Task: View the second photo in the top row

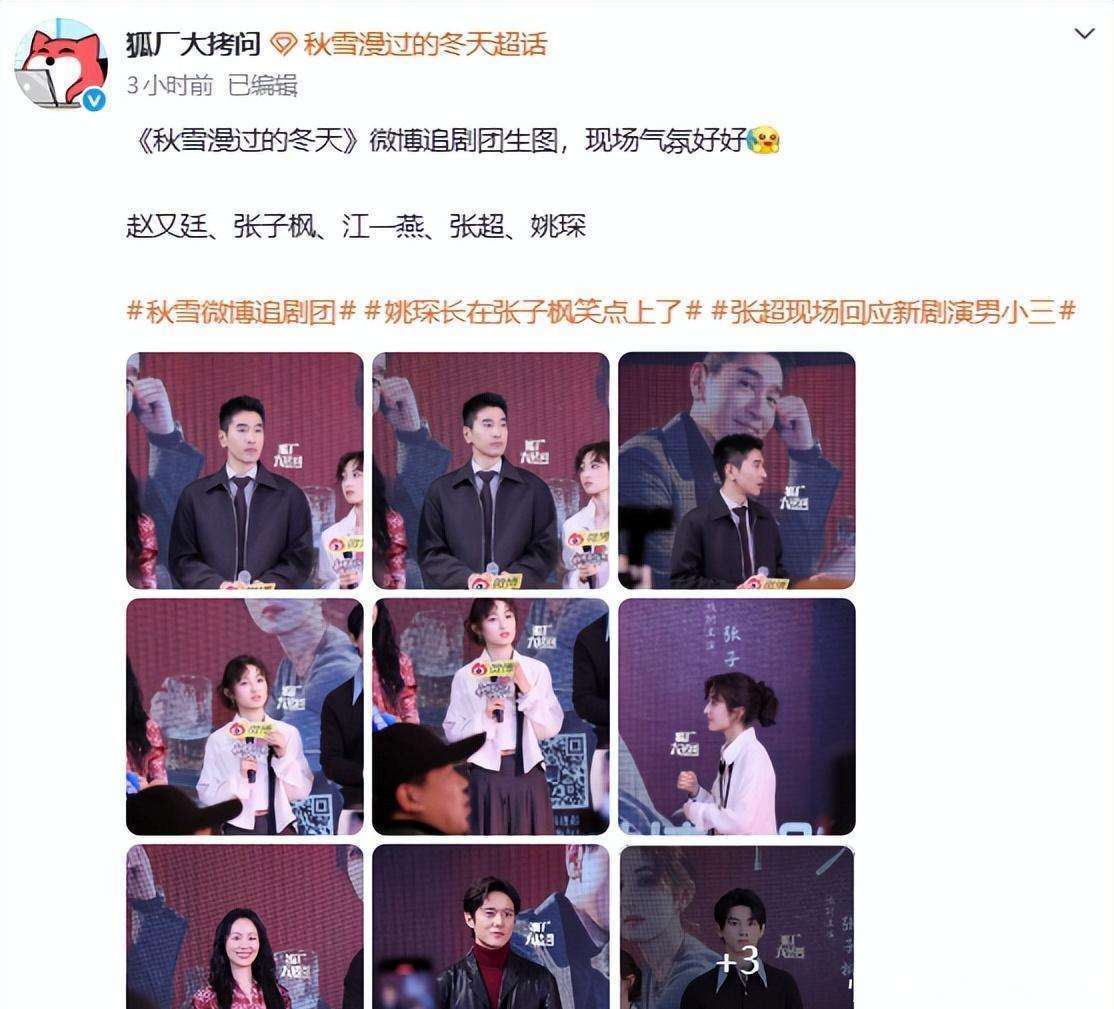Action: (490, 470)
